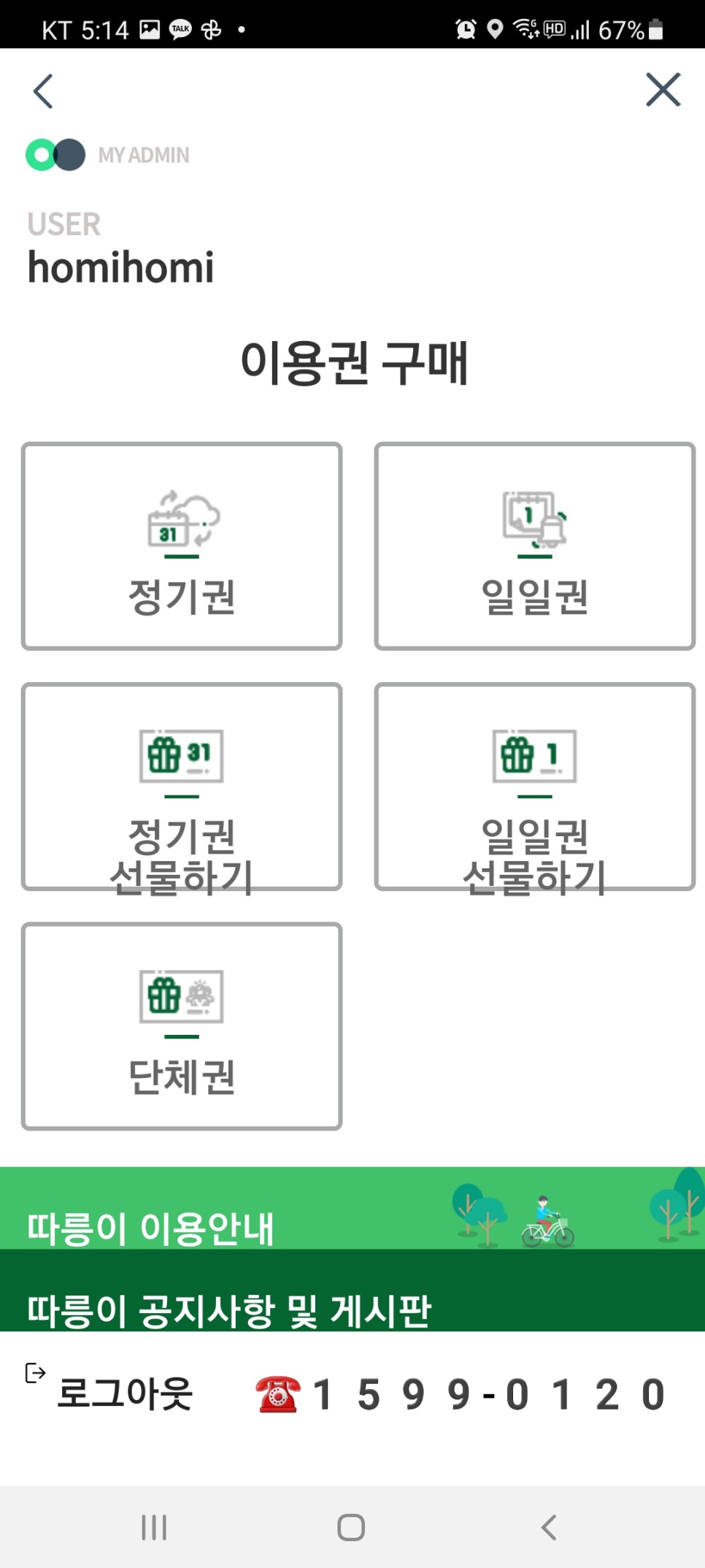
Task: Open 따릉이 공지사항 및 게시판
Action: 352,1290
